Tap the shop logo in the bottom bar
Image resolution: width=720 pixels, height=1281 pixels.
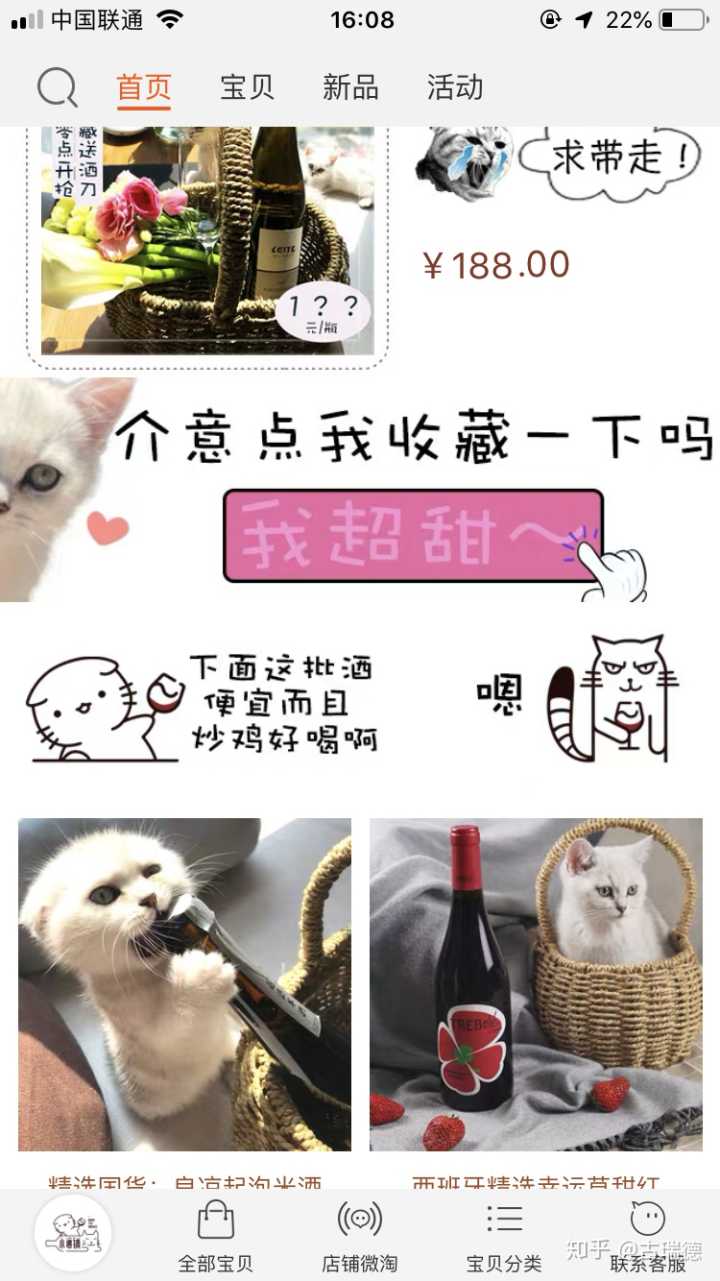pos(73,1232)
